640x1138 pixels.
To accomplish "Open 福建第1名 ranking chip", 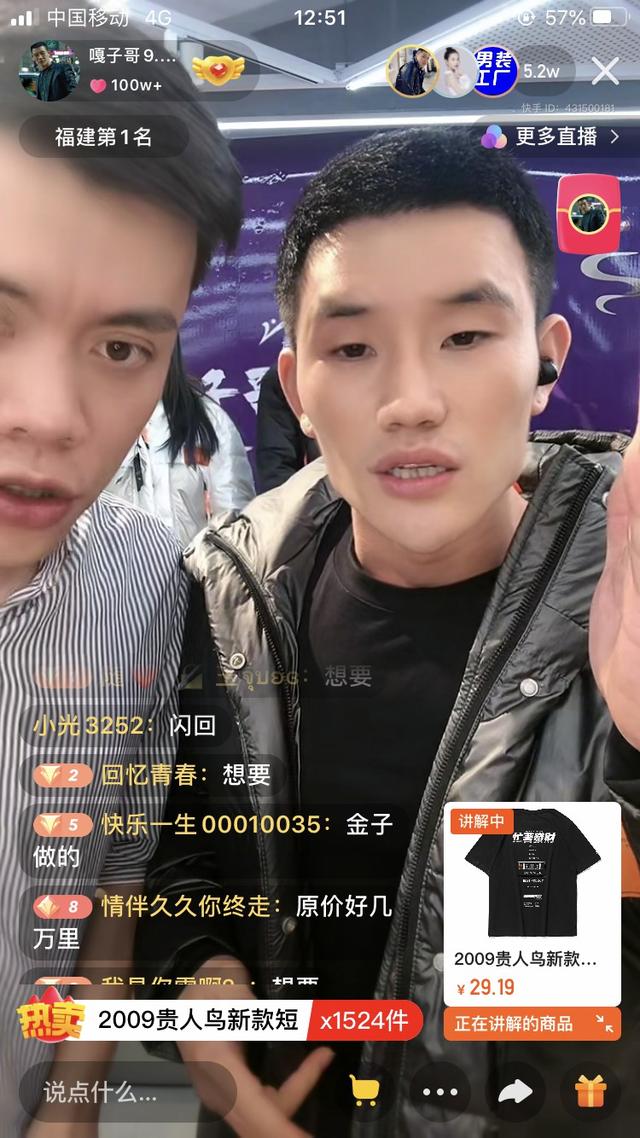I will click(103, 137).
